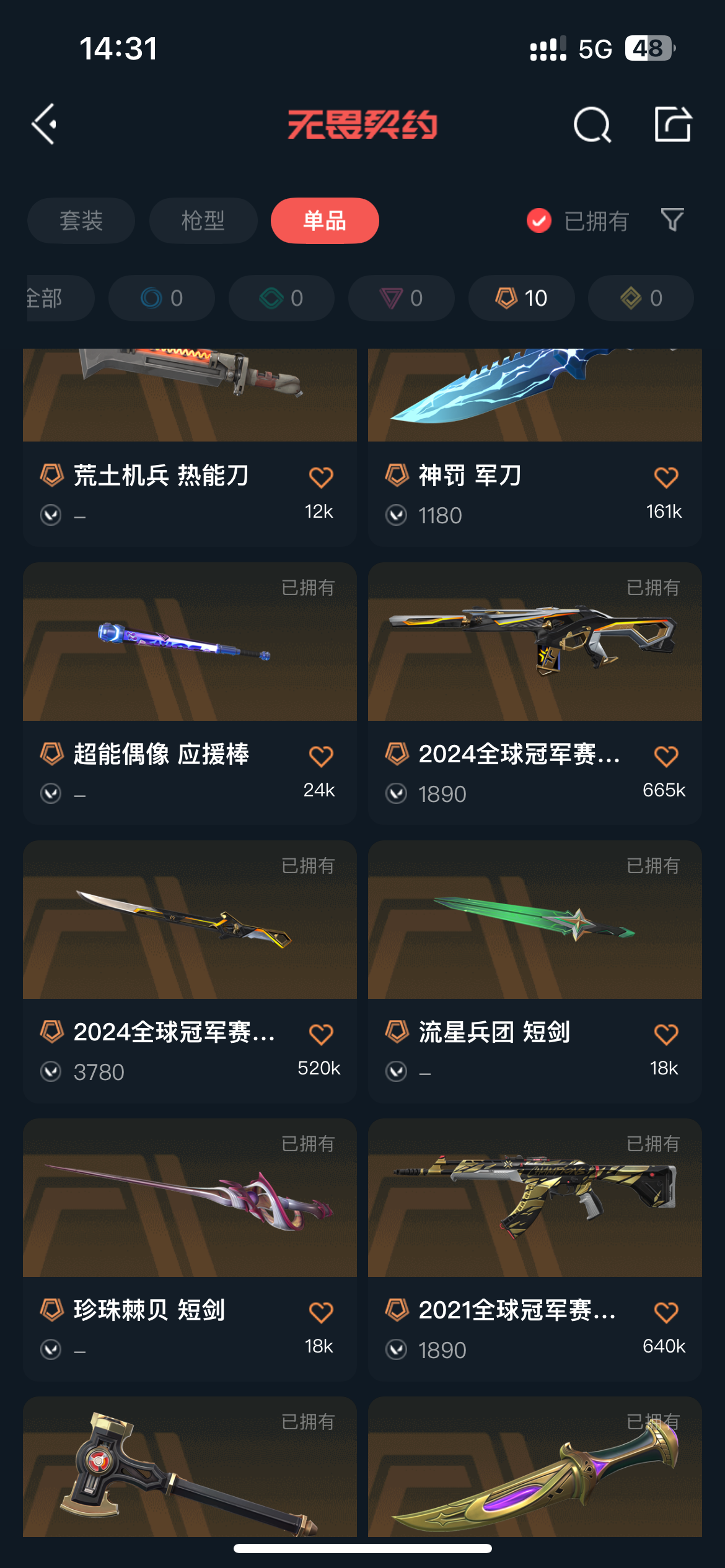Switch to the 套装 tab
Screen dimensions: 725x1568
click(x=81, y=220)
